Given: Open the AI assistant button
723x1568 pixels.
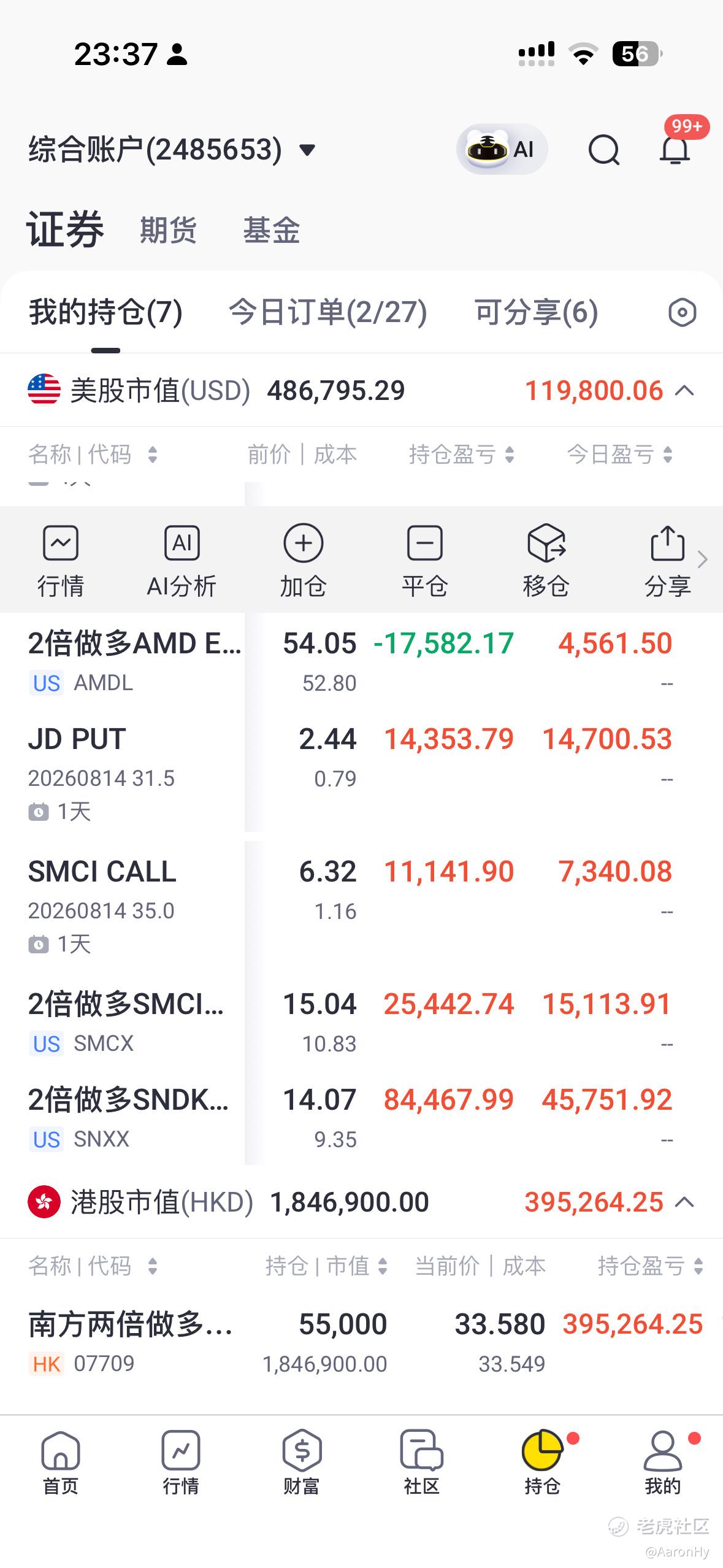Looking at the screenshot, I should coord(502,149).
